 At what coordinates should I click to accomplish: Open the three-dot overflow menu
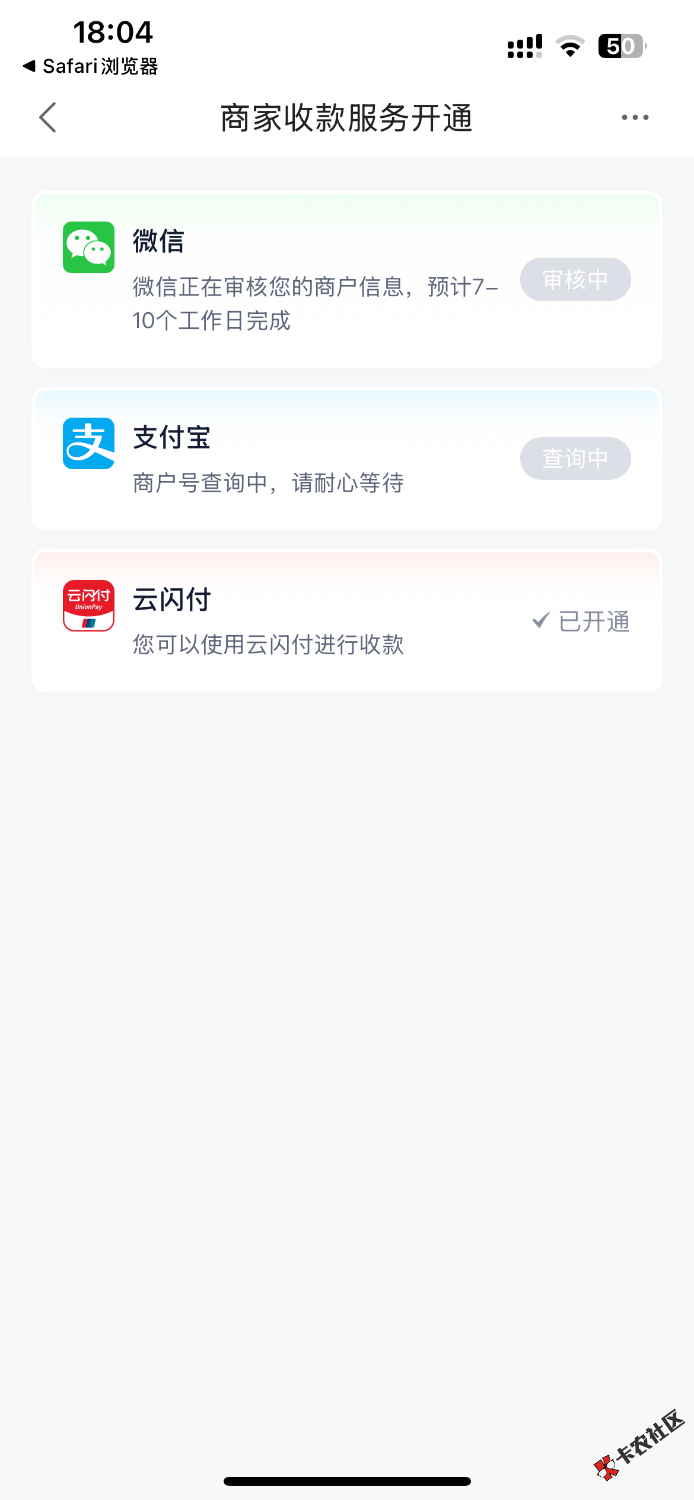coord(635,118)
